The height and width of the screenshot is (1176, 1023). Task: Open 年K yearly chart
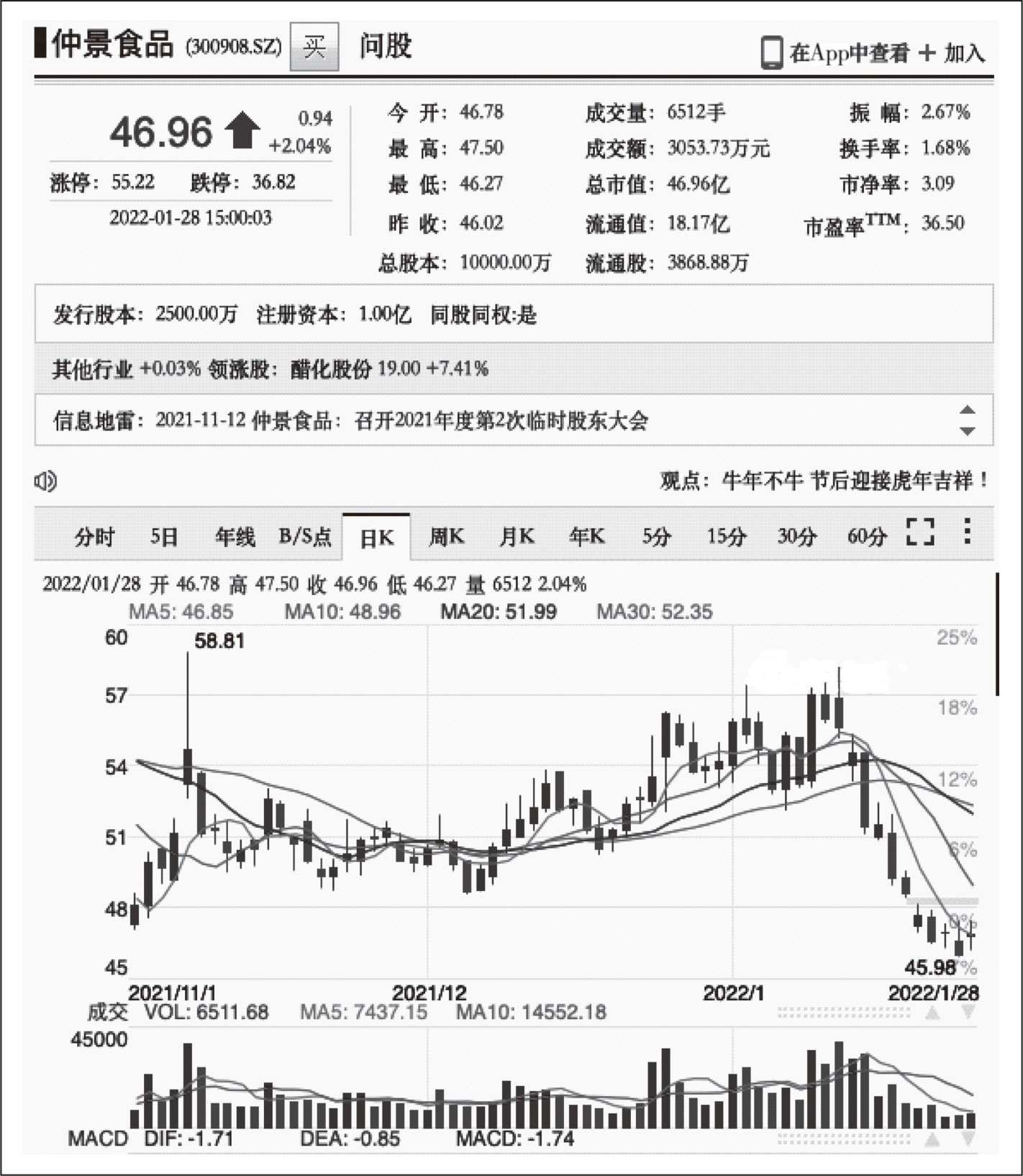586,537
